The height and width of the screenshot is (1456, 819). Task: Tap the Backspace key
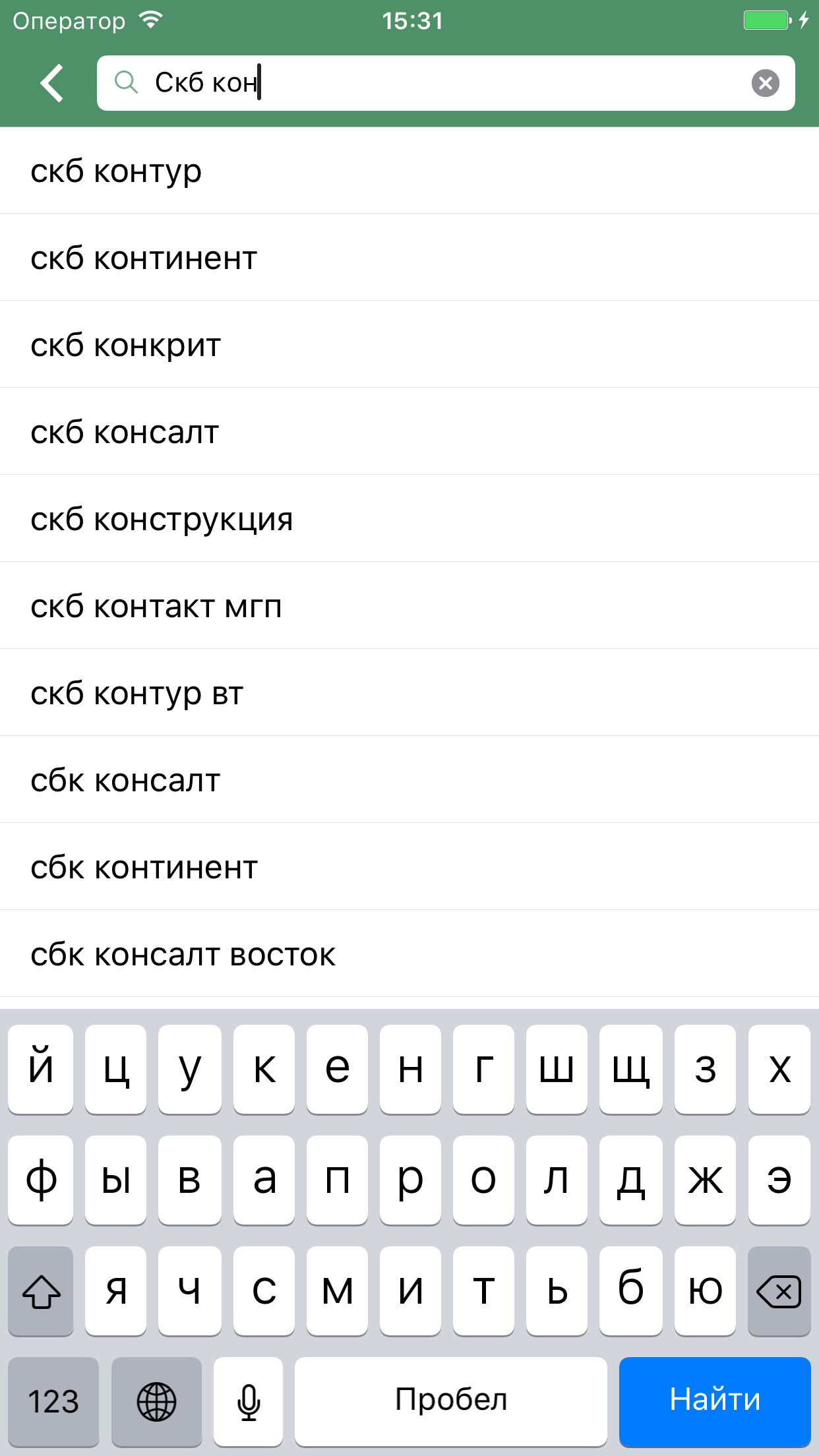779,1290
